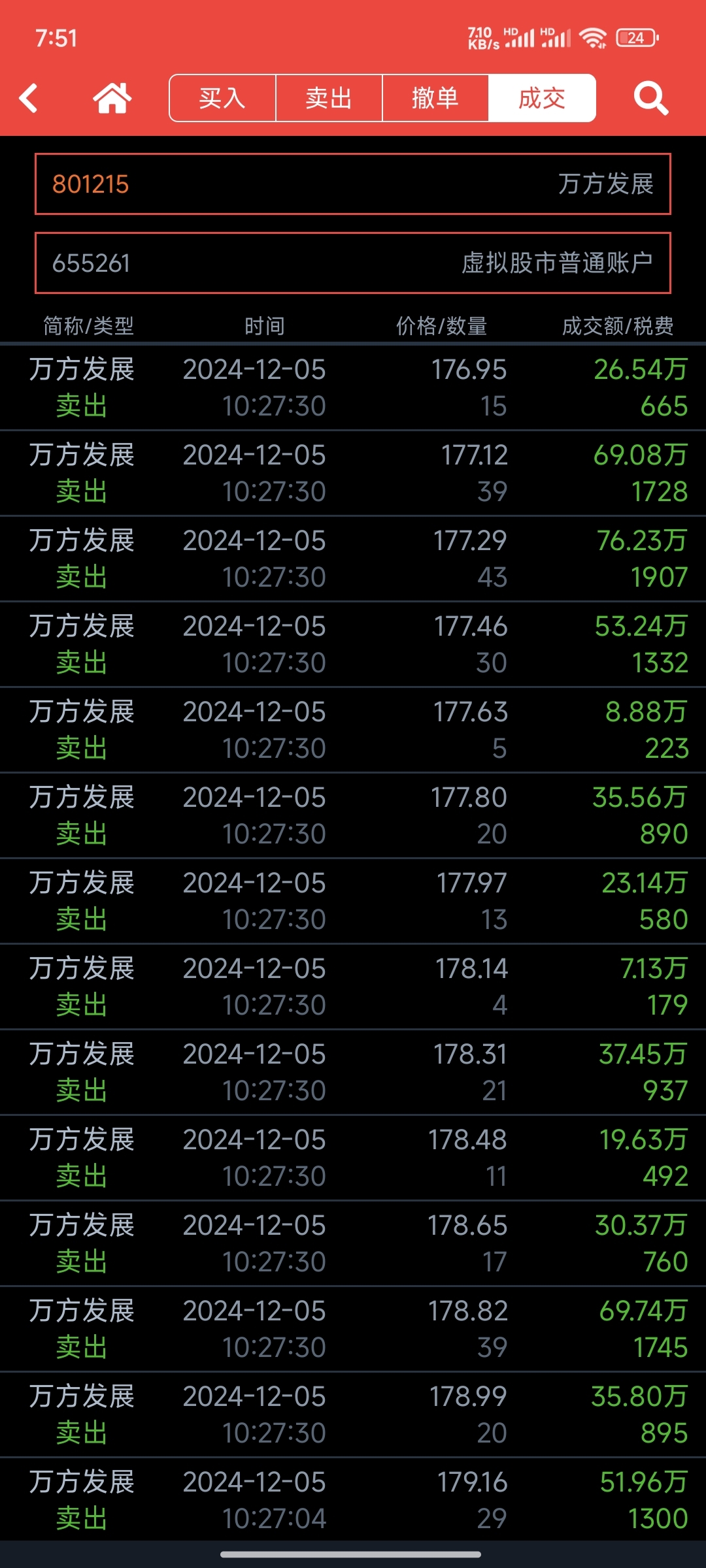The width and height of the screenshot is (706, 1568).
Task: Open the trade record at price 176.95
Action: (353, 387)
